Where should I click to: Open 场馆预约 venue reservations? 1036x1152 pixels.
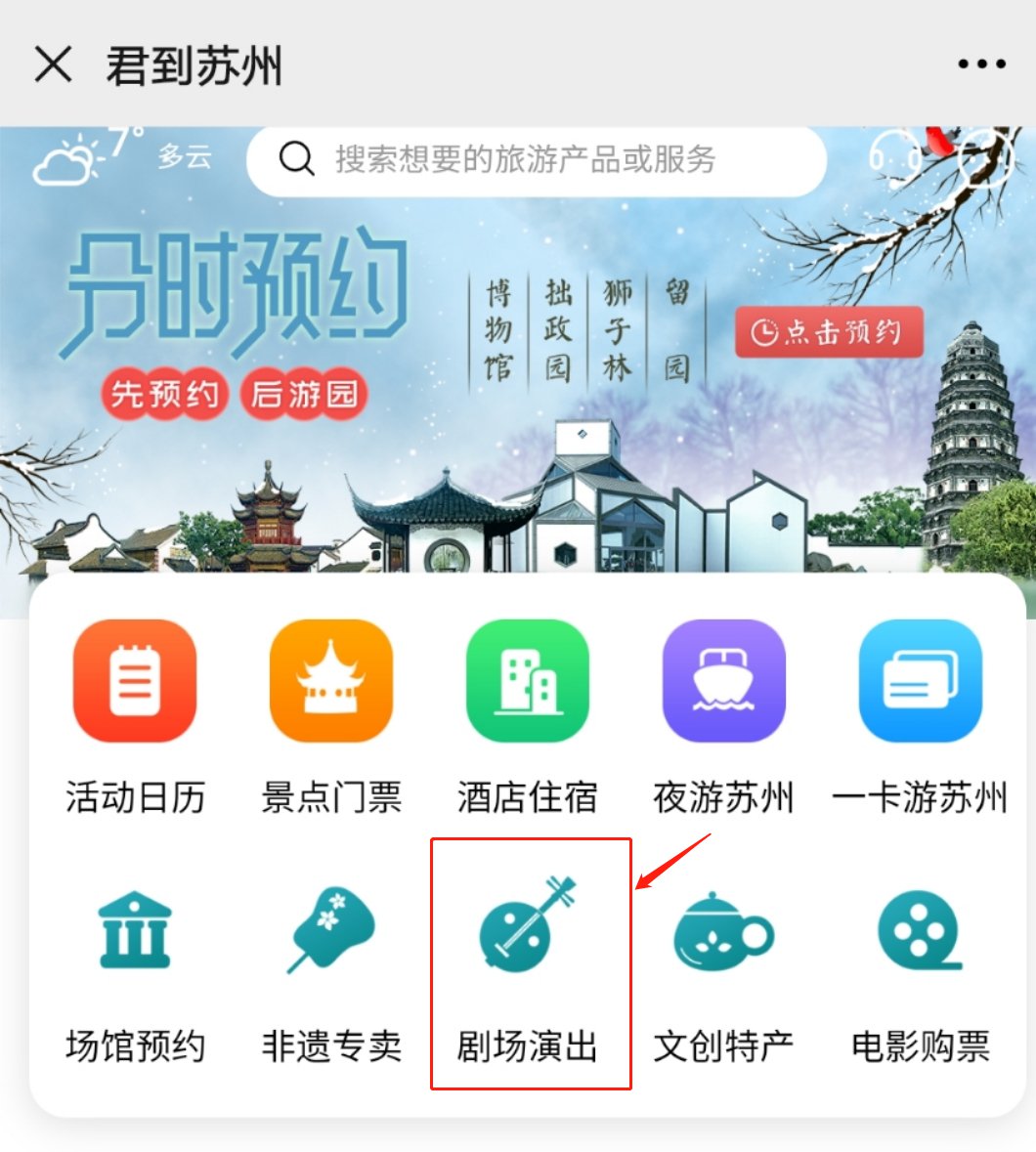(x=135, y=967)
